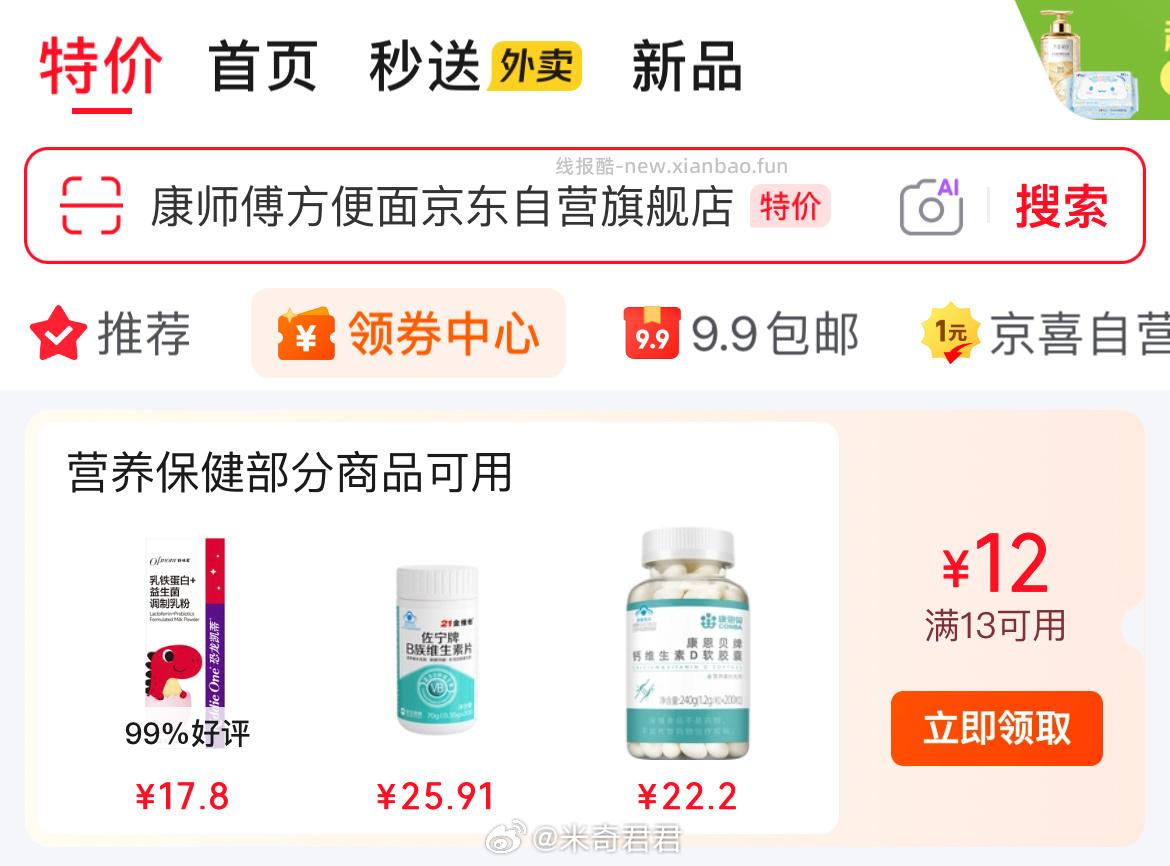
Task: Tap the scan icon in search bar
Action: point(91,207)
